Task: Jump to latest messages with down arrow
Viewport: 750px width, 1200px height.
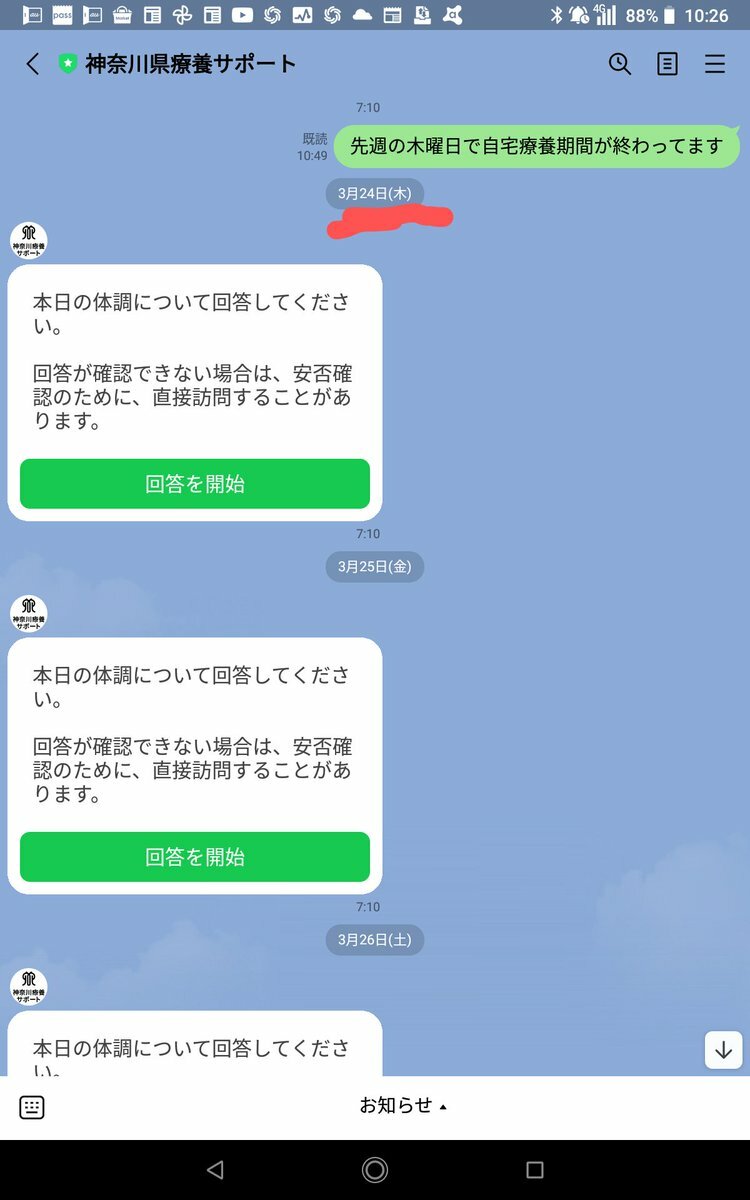Action: pos(723,1050)
